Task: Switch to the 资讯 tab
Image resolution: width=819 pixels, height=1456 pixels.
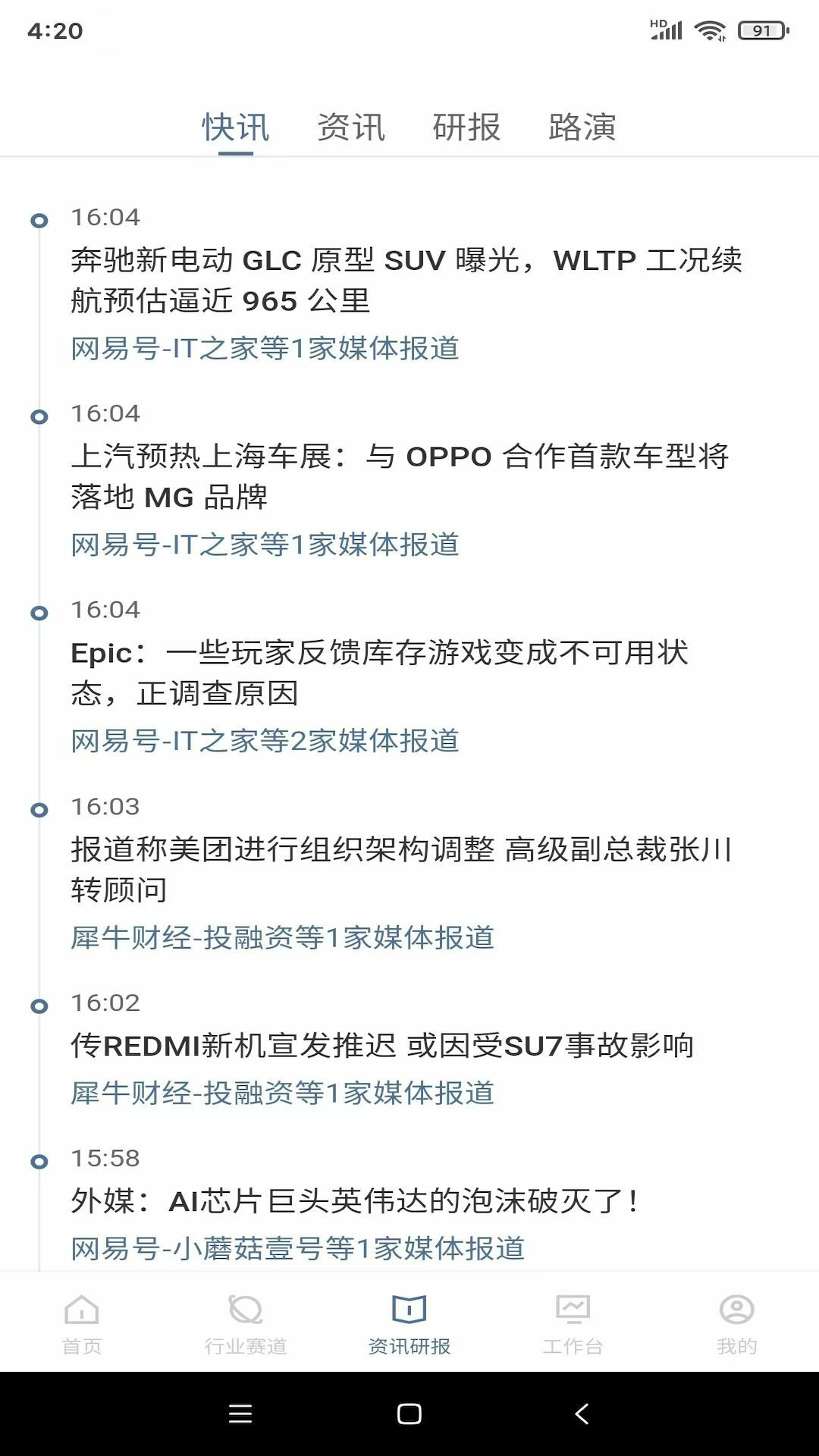Action: 352,127
